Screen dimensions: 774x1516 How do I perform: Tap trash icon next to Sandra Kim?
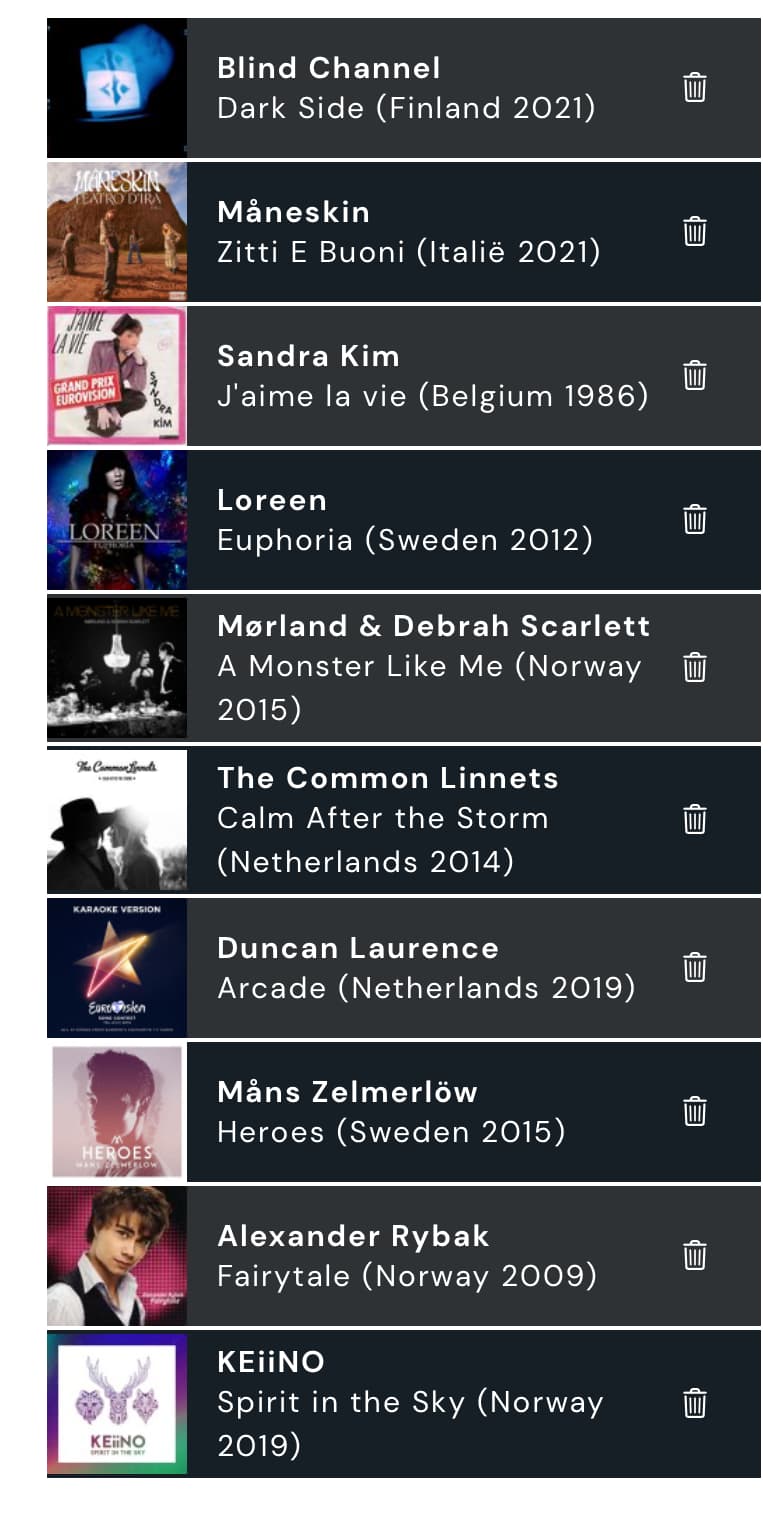(x=695, y=376)
